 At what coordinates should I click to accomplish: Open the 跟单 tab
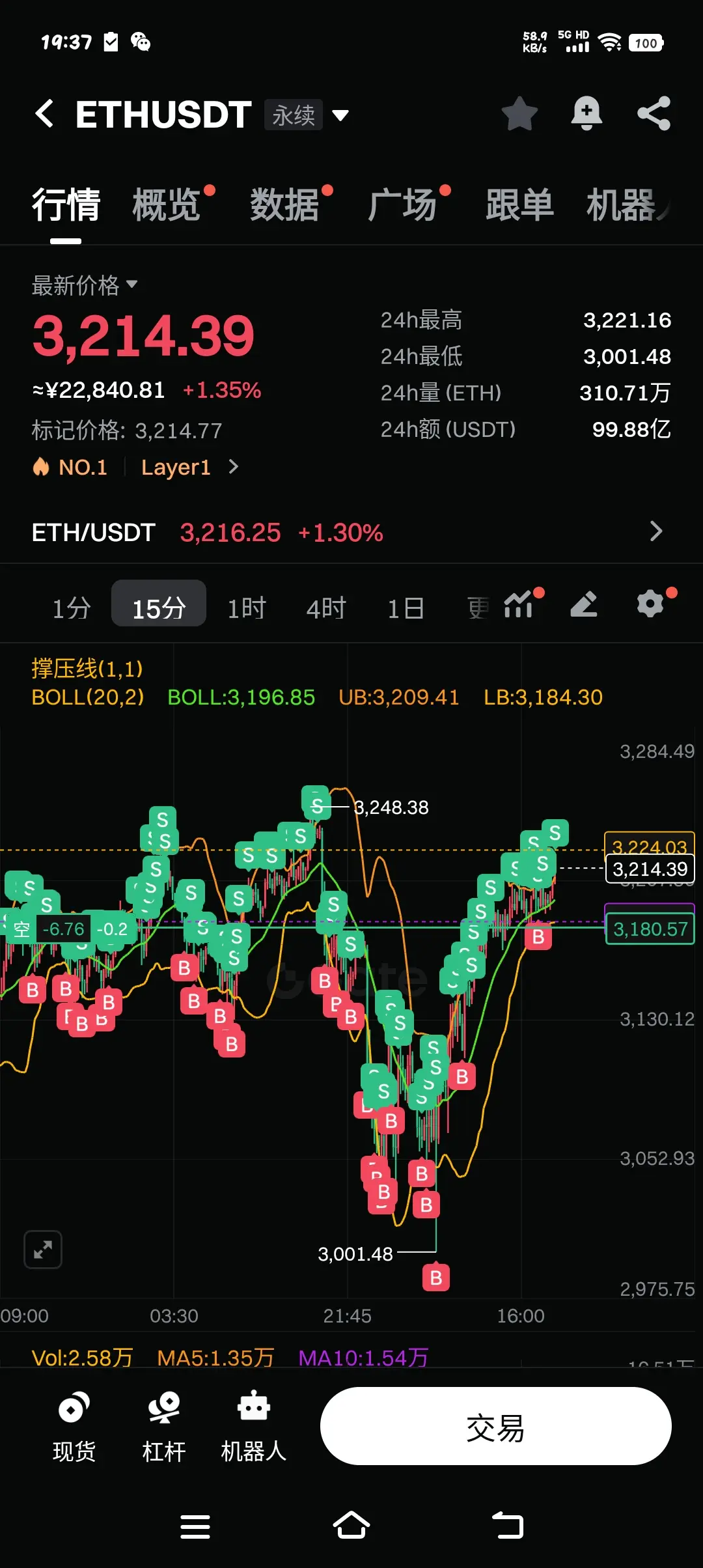tap(519, 205)
